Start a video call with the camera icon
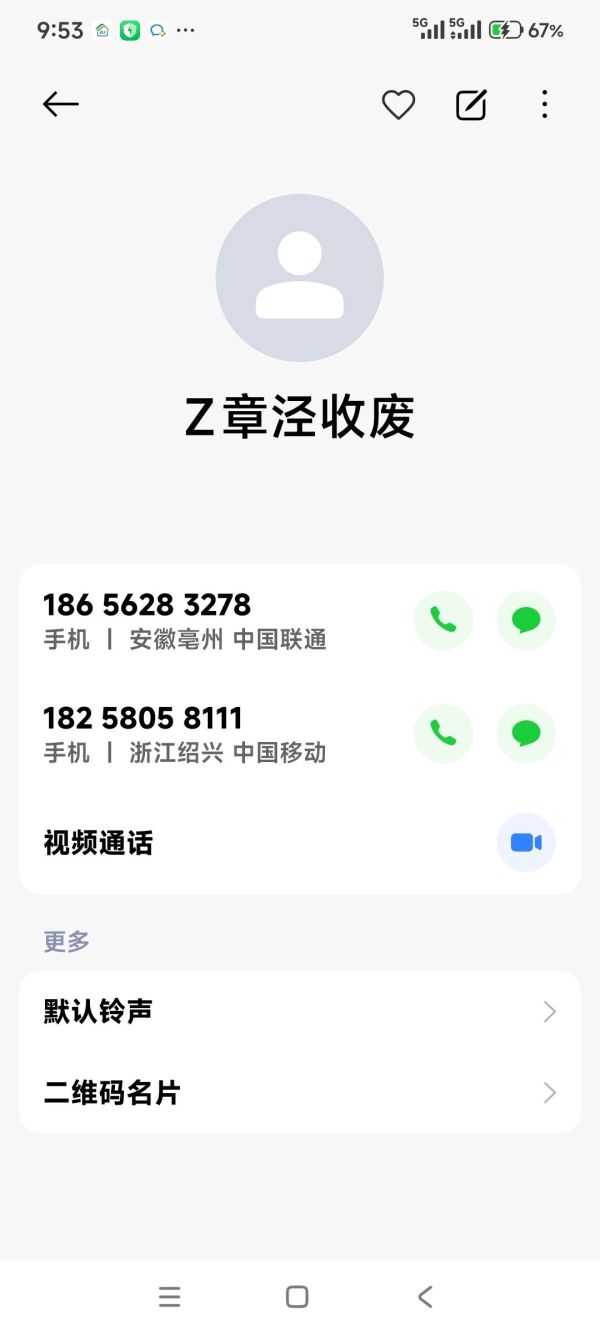This screenshot has height=1333, width=600. (526, 843)
